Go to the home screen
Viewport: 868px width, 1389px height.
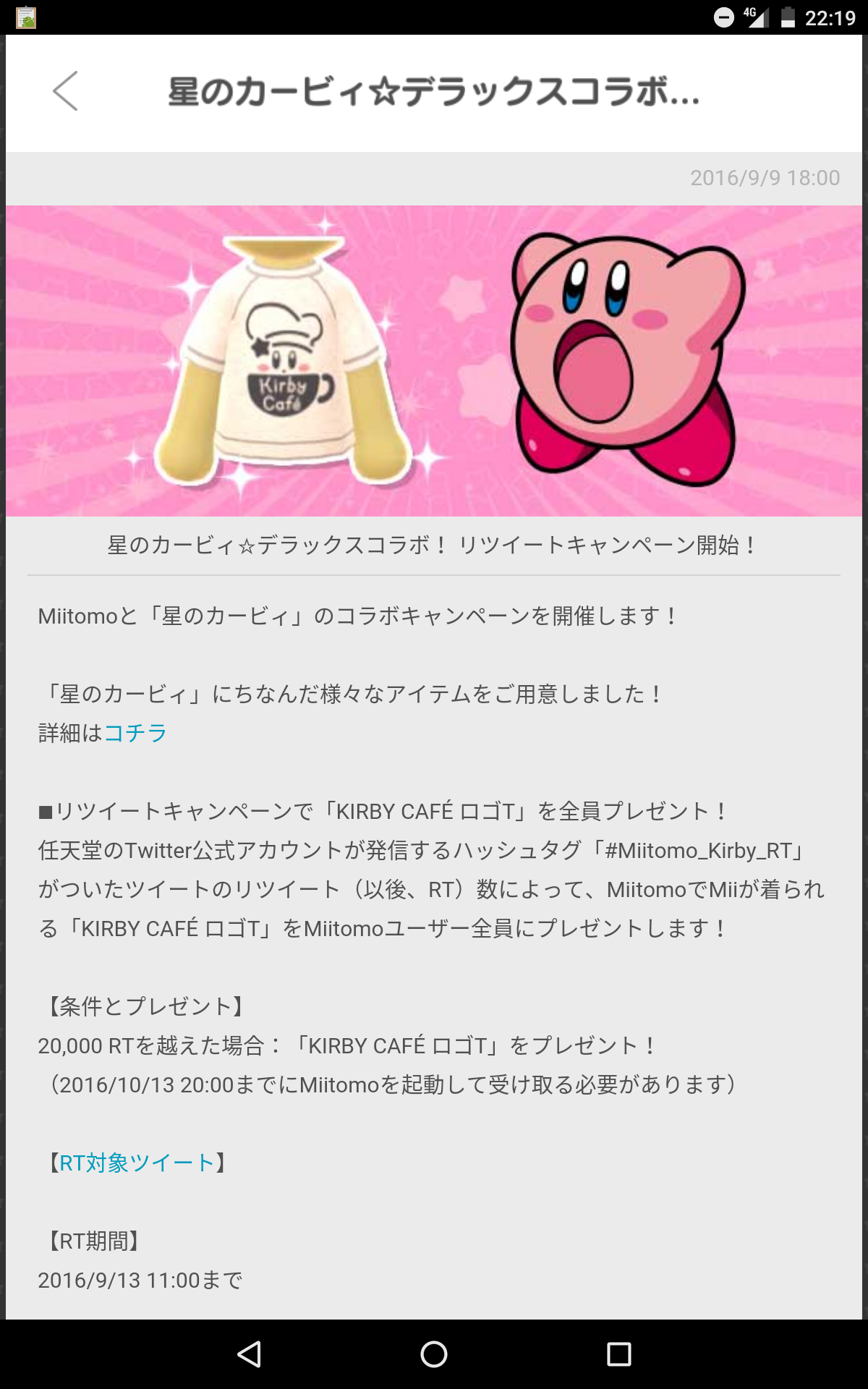tap(434, 1354)
